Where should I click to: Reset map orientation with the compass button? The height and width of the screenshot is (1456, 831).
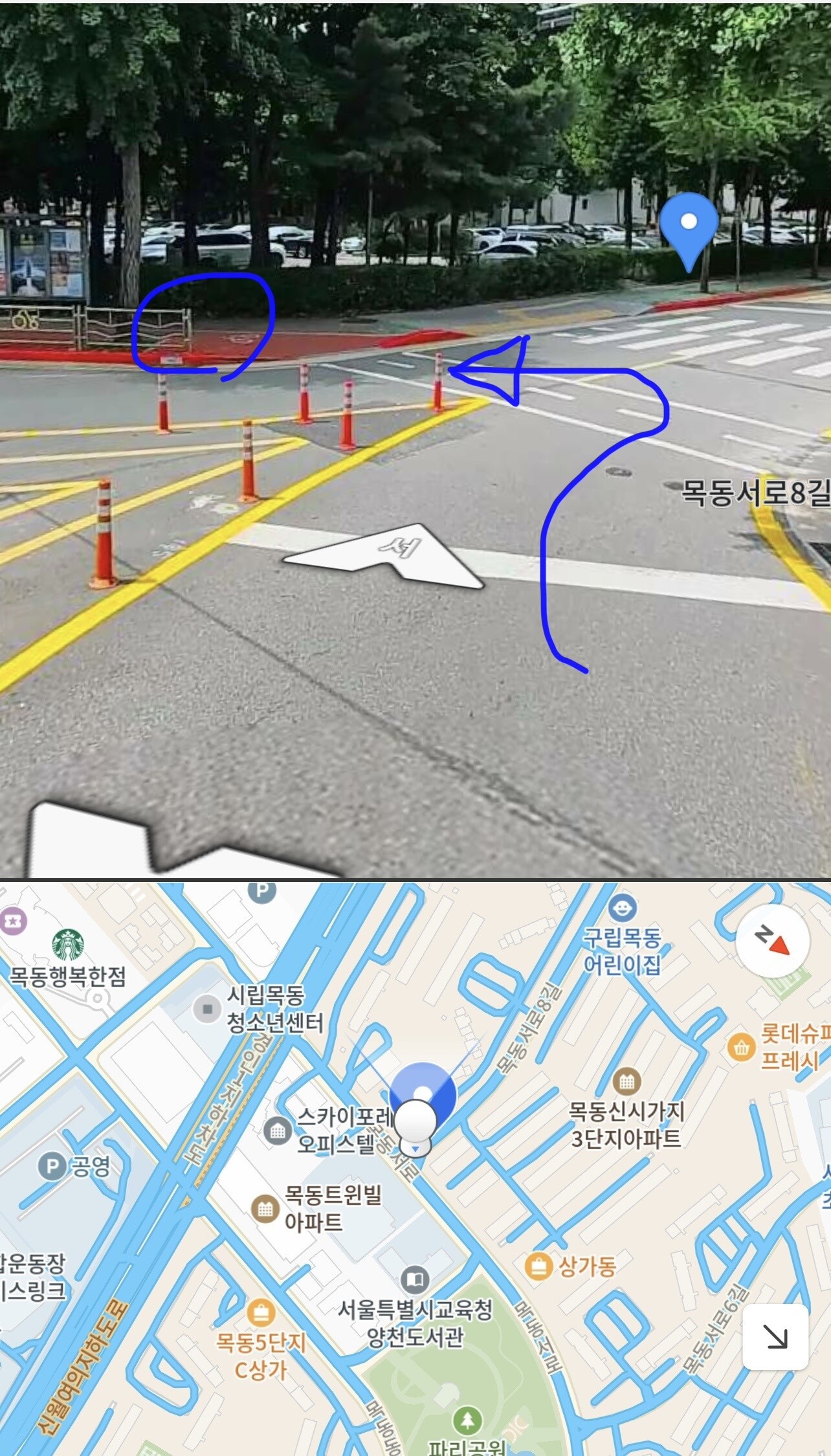pyautogui.click(x=773, y=940)
